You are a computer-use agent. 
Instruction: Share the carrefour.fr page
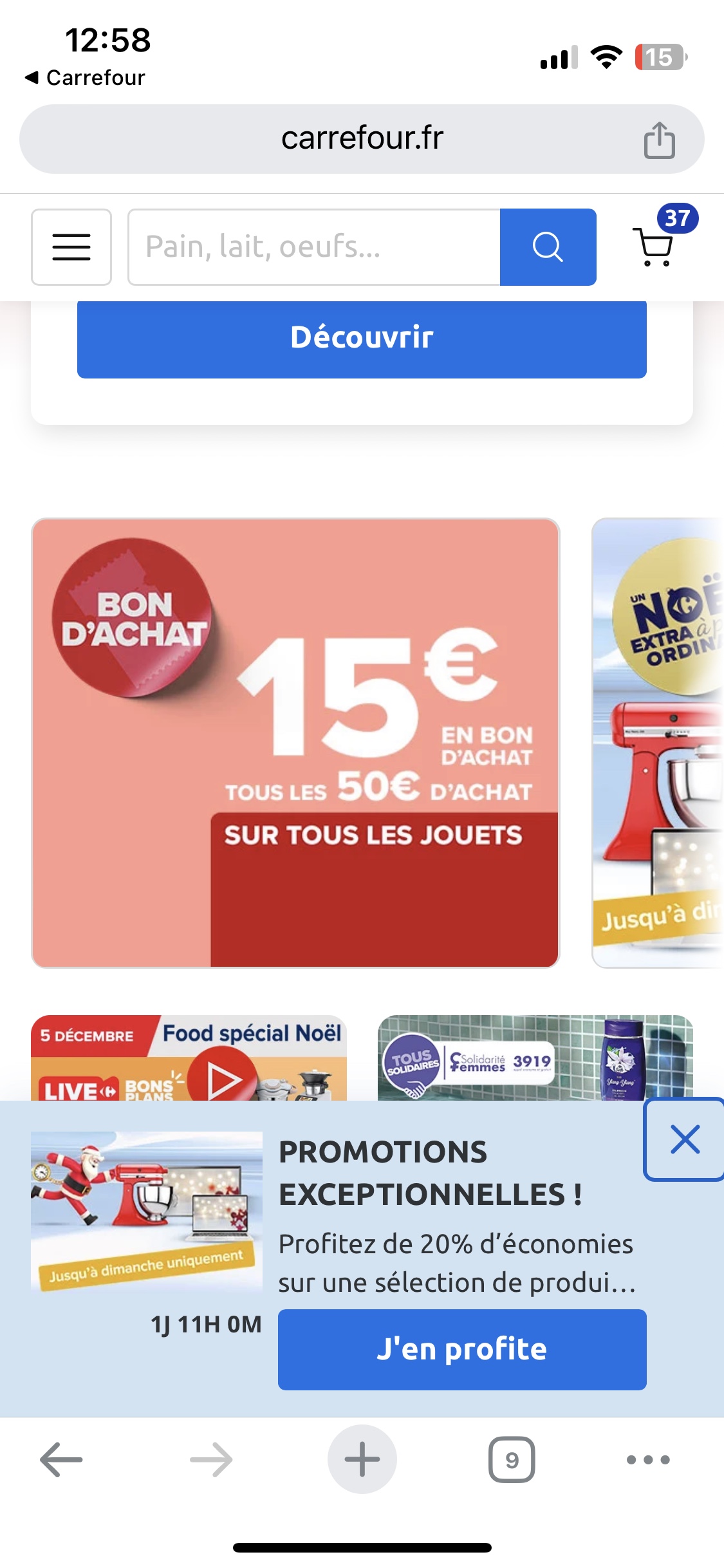click(659, 140)
